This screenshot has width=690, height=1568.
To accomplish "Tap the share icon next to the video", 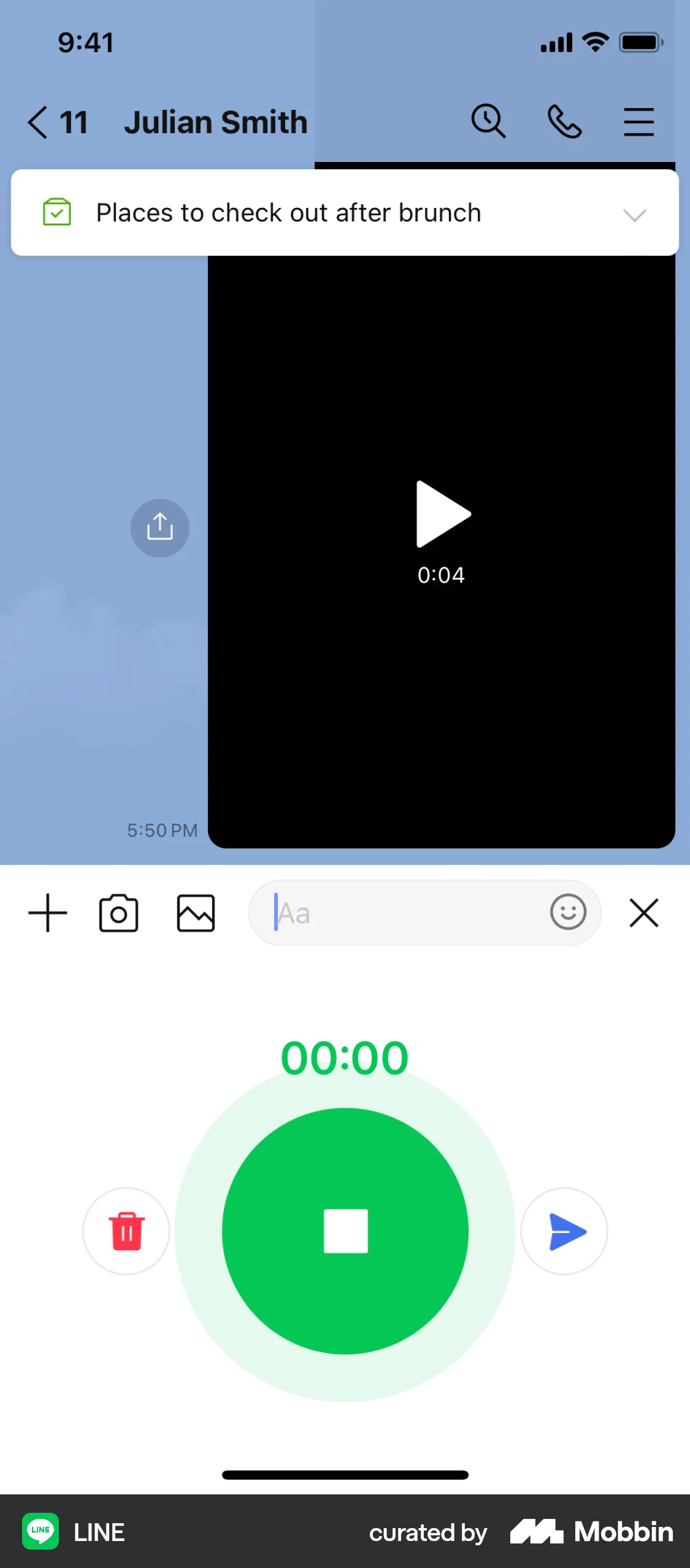I will [160, 528].
